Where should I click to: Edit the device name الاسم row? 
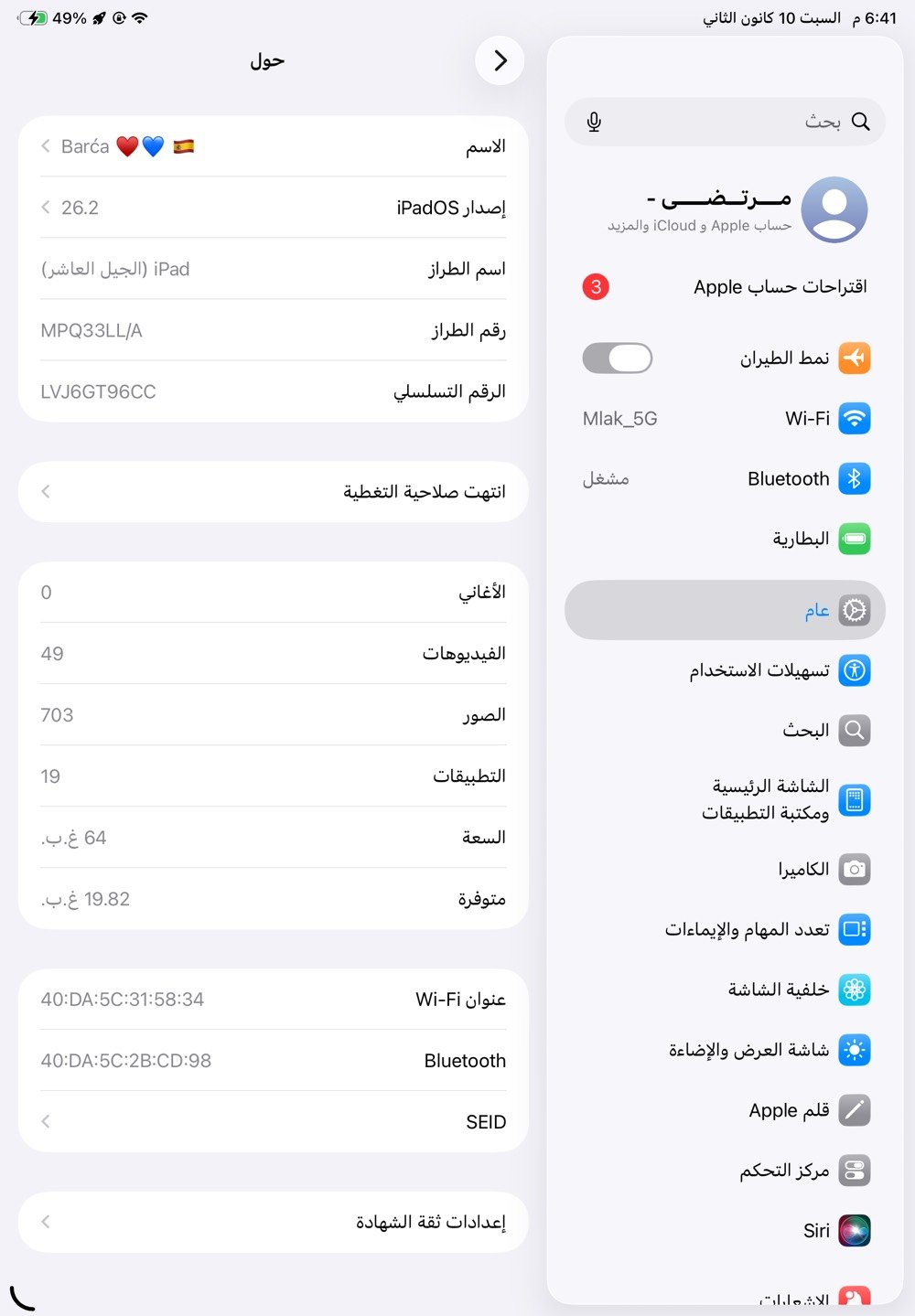click(x=273, y=146)
